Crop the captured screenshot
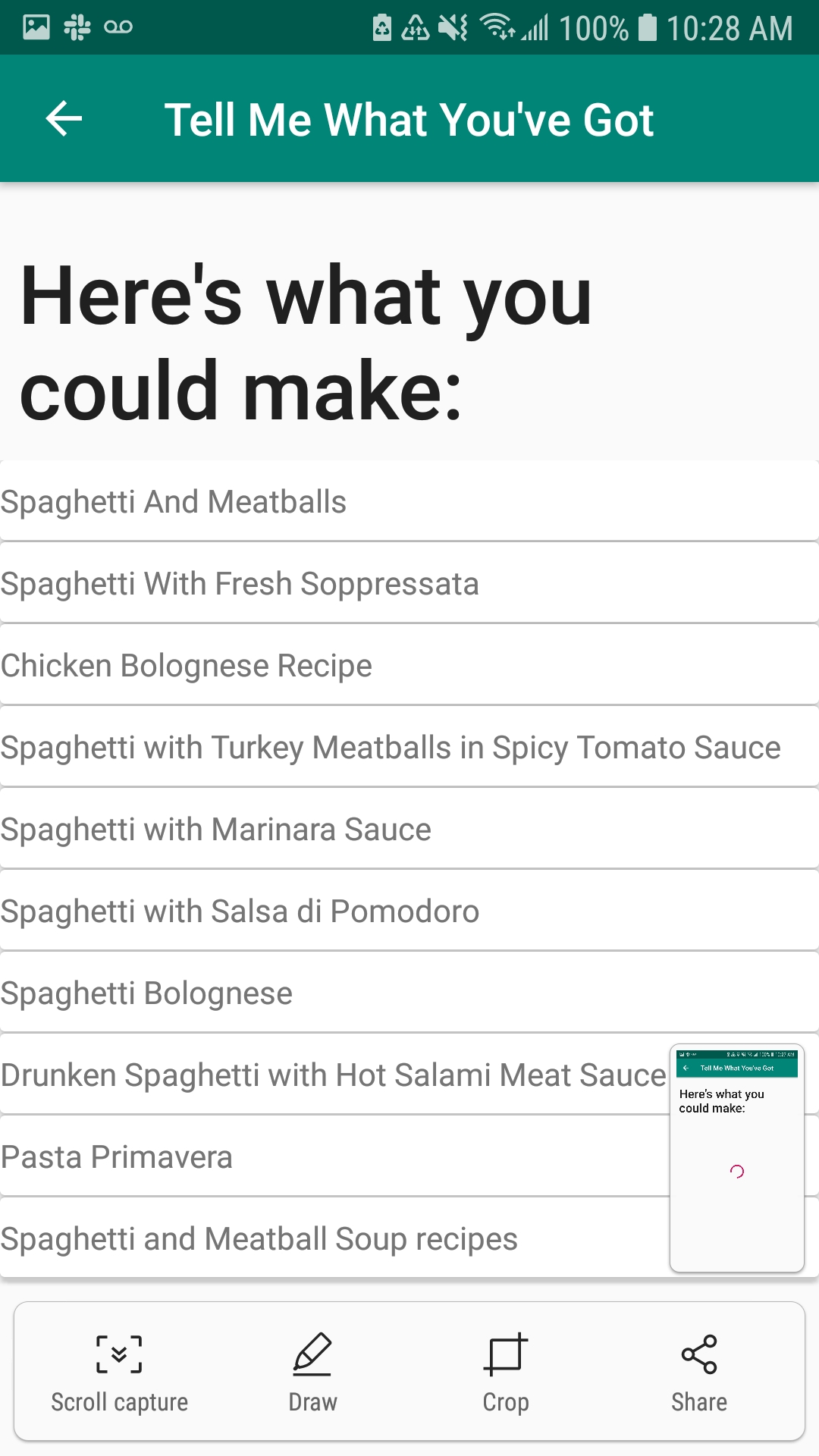 point(506,1373)
